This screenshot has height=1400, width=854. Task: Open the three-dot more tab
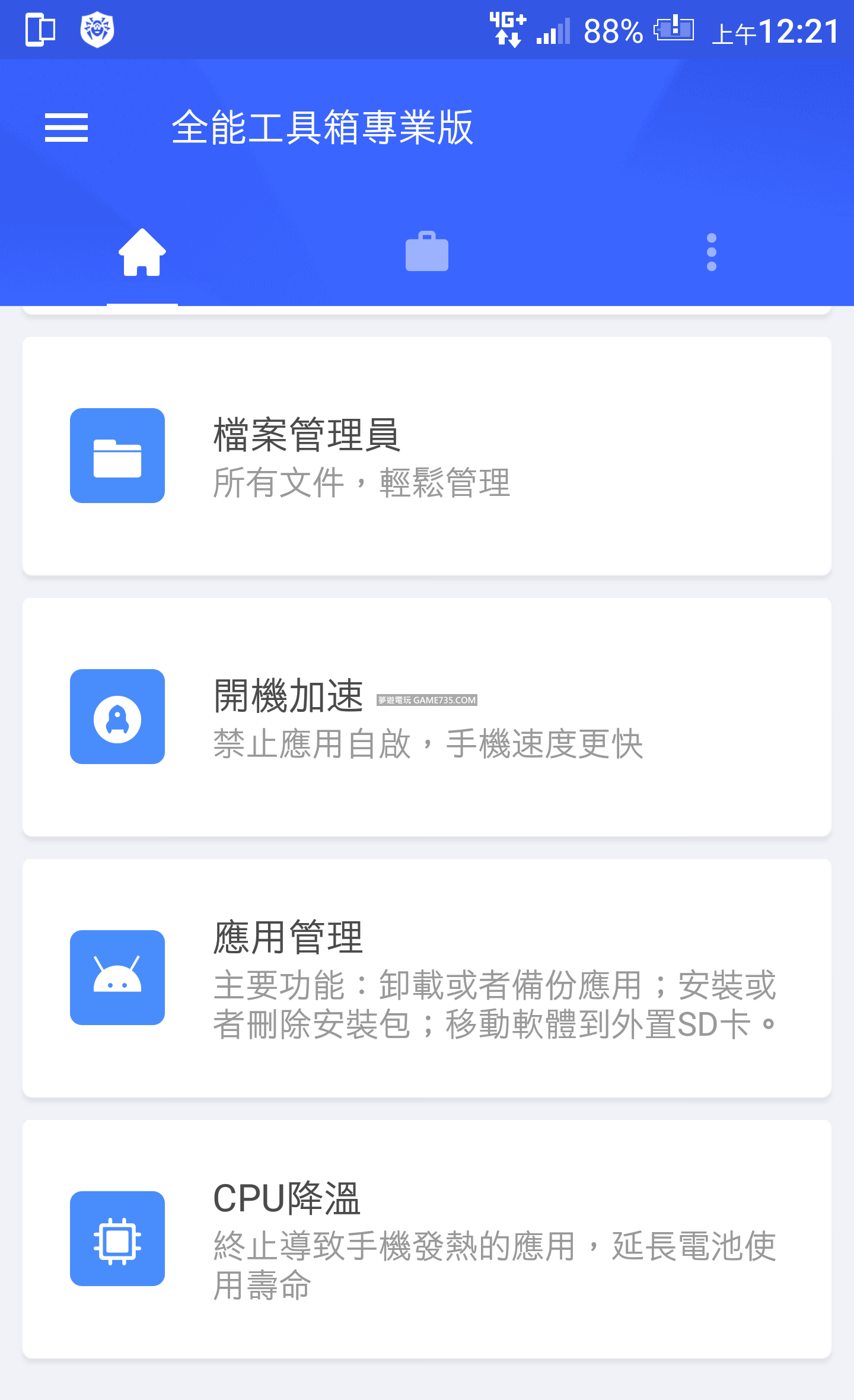coord(711,252)
